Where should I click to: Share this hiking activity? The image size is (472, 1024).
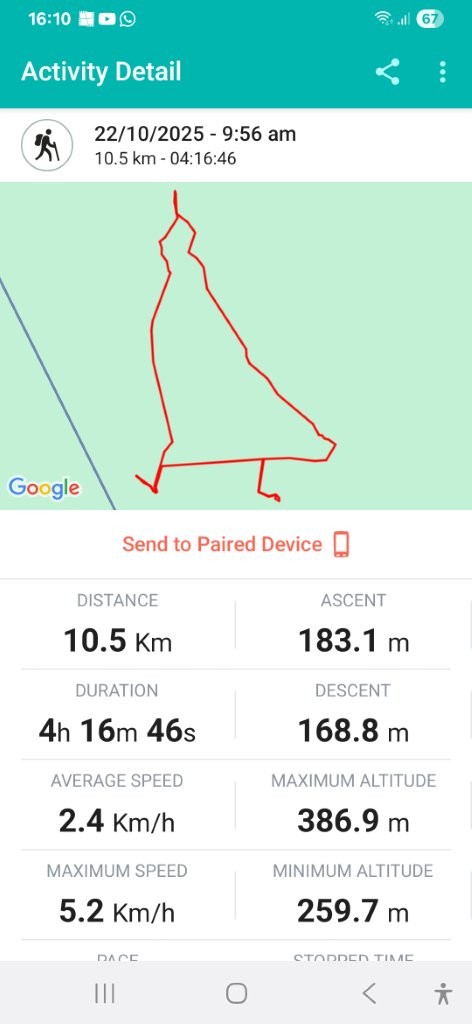(388, 72)
